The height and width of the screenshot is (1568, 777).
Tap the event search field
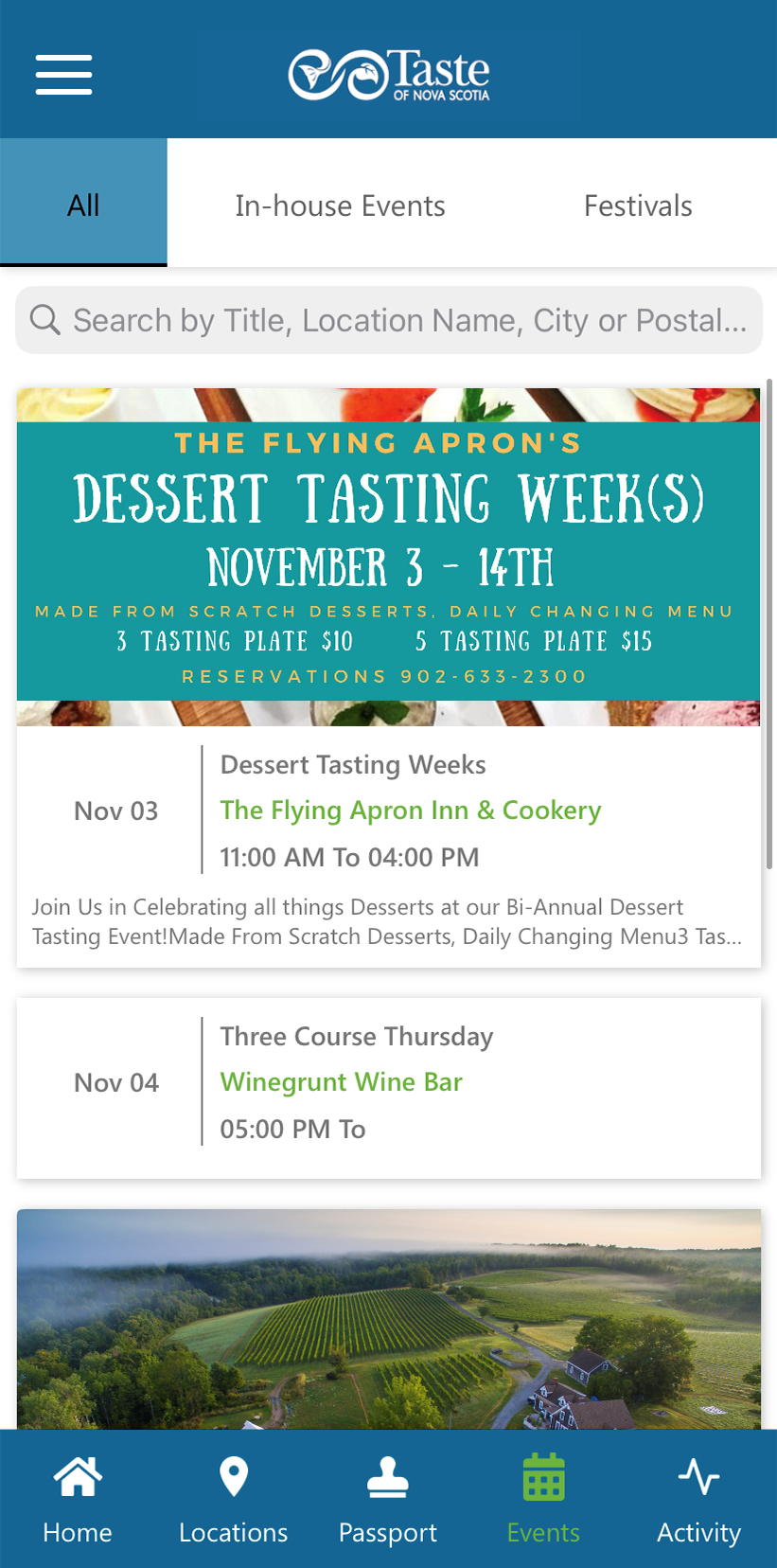click(x=389, y=320)
